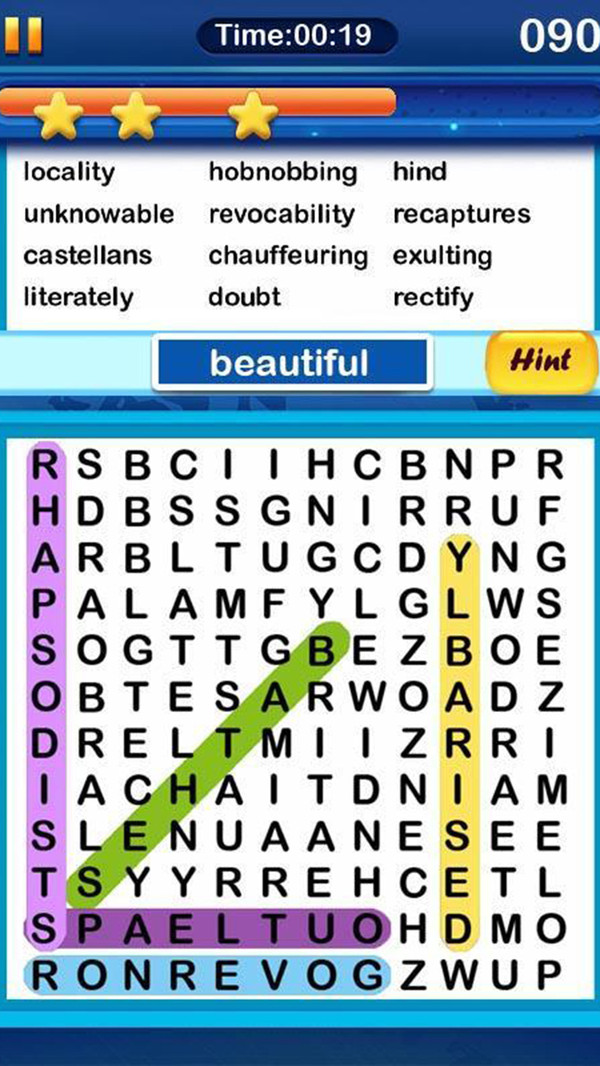Pause the game
Image resolution: width=600 pixels, height=1066 pixels.
pos(23,35)
